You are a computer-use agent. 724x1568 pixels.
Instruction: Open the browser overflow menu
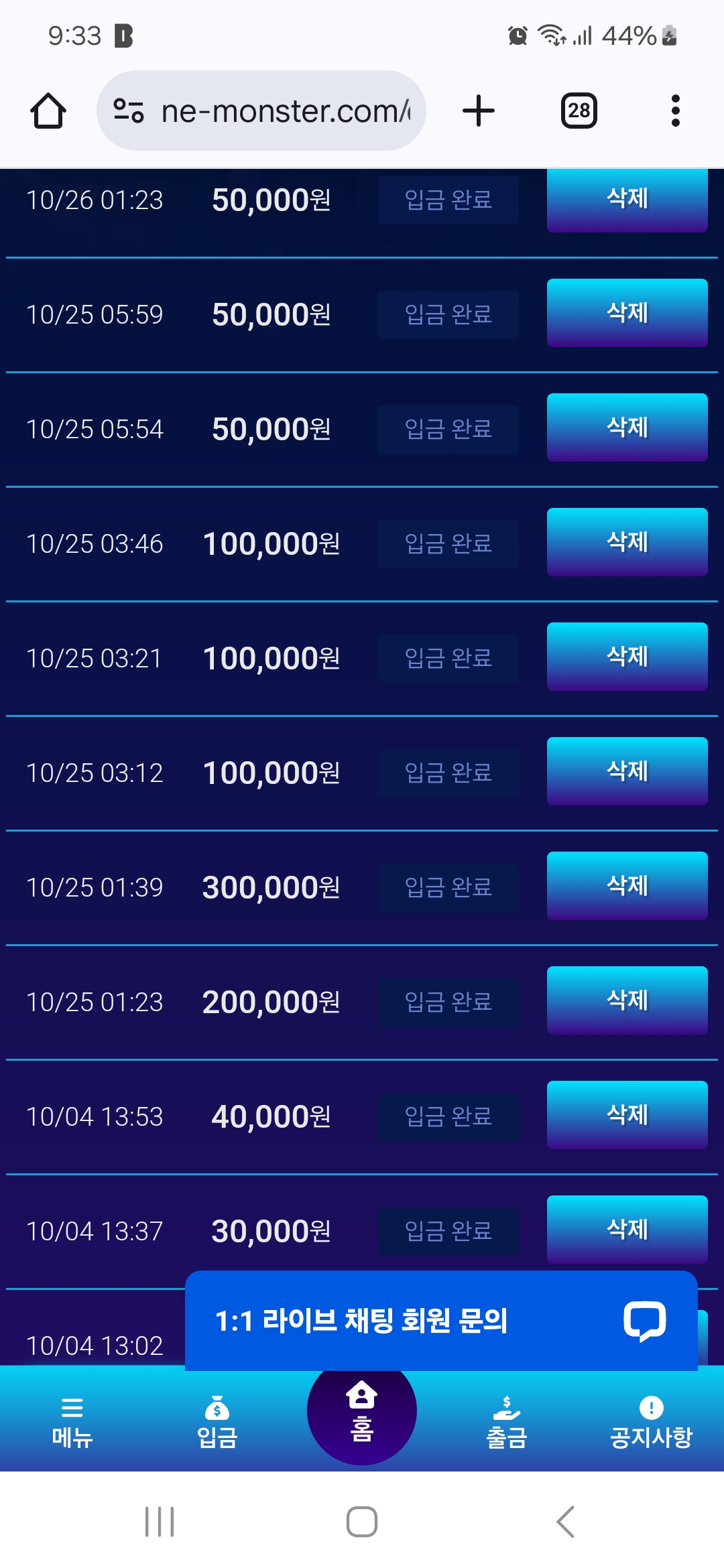(x=676, y=111)
